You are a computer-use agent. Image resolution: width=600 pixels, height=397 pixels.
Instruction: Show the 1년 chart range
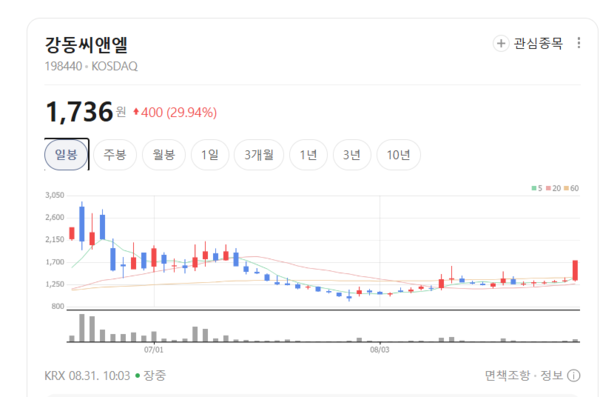point(308,155)
